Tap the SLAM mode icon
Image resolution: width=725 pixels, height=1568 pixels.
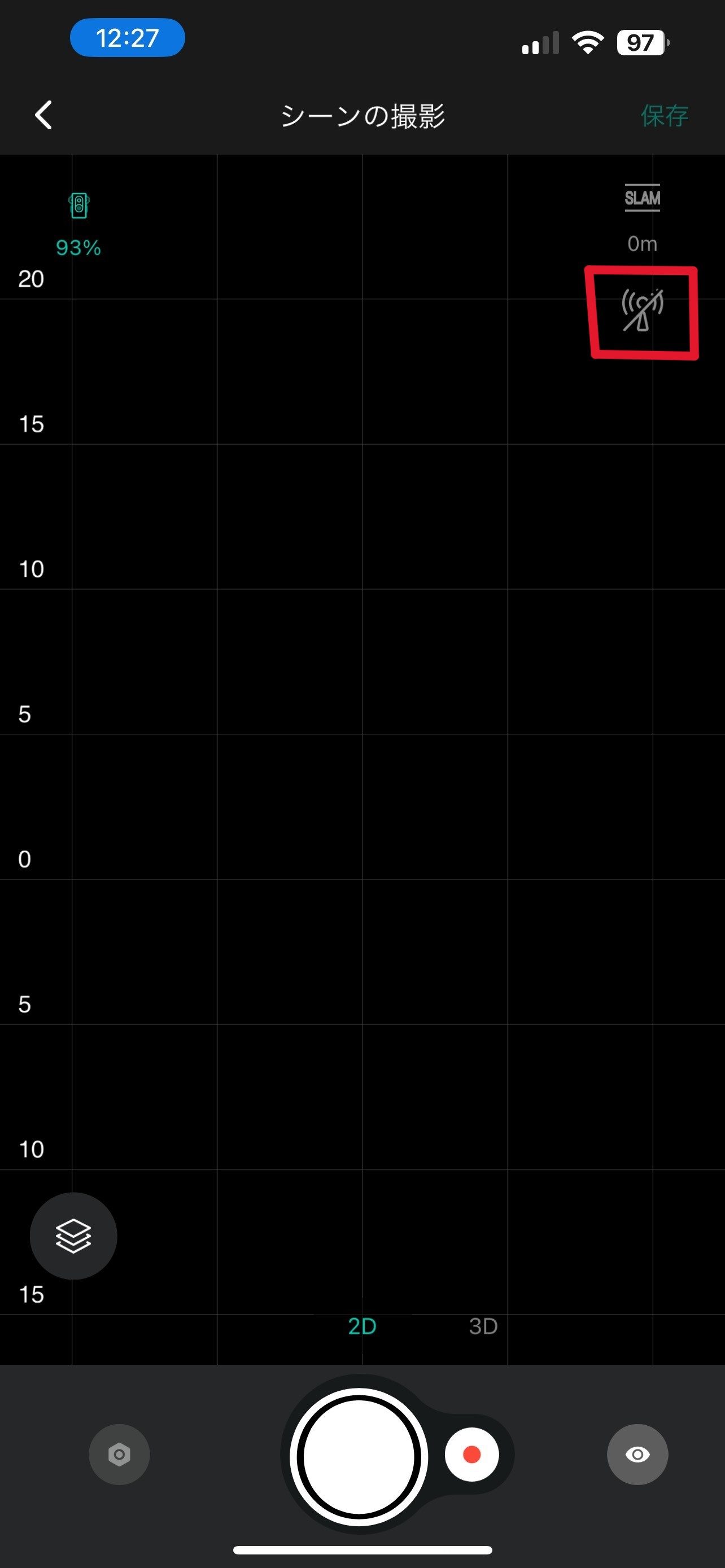(x=642, y=199)
